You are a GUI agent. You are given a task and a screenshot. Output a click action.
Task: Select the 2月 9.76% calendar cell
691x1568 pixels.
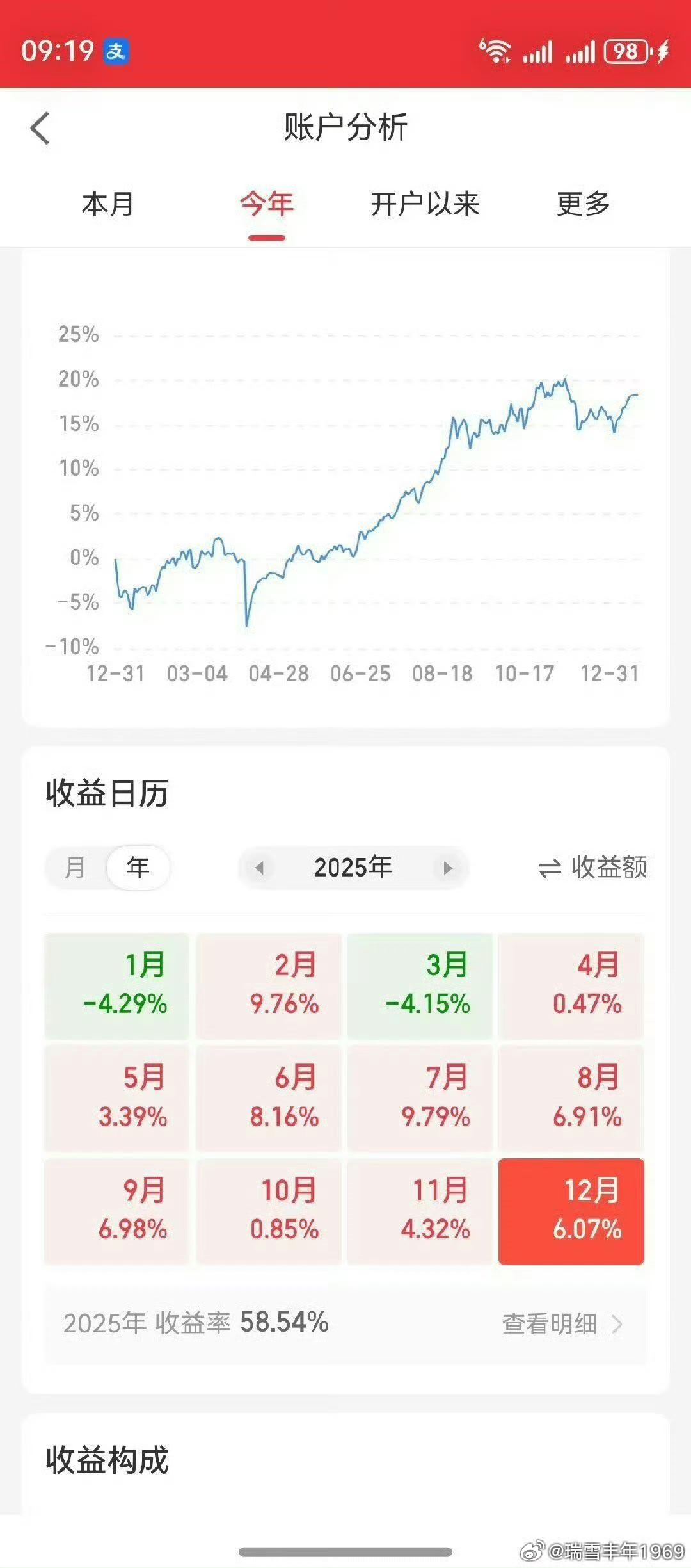[x=269, y=985]
